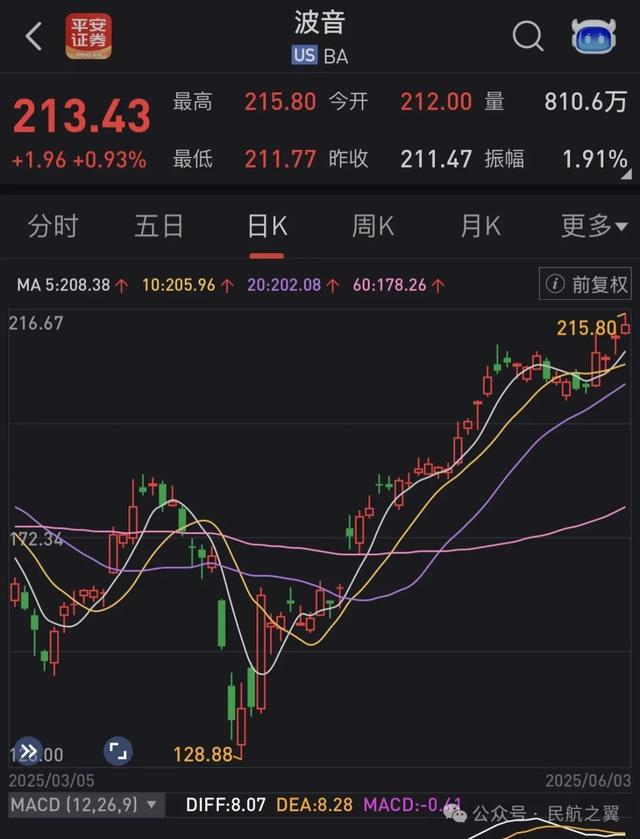640x839 pixels.
Task: Open the MACD (12,26,9) indicator dropdown
Action: click(x=83, y=804)
